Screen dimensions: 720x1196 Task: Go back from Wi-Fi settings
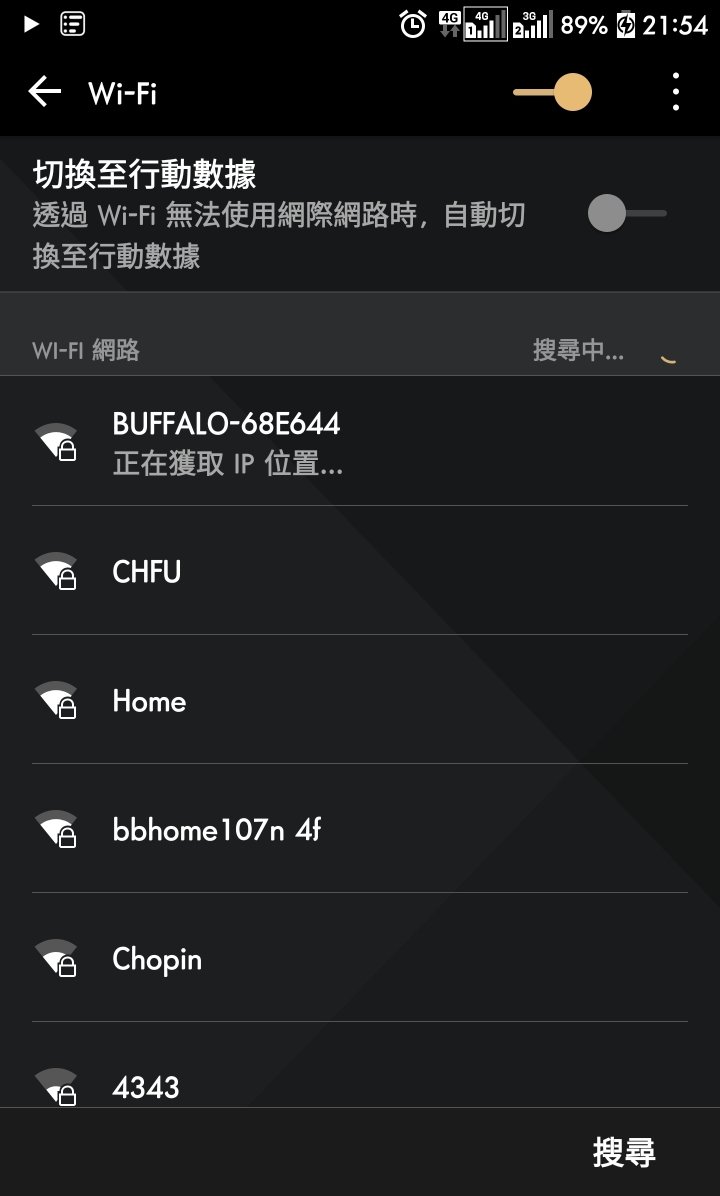(45, 93)
